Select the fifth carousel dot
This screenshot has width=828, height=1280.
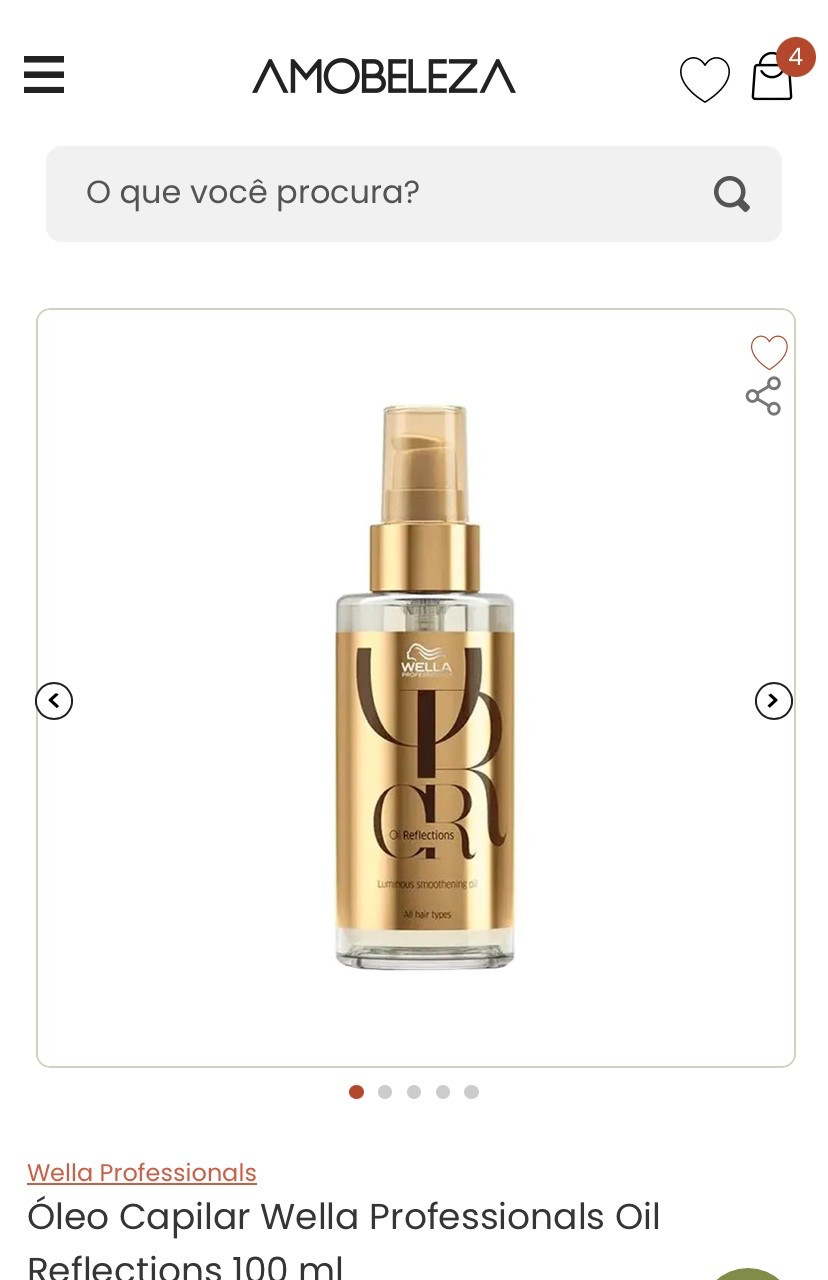click(x=470, y=1092)
